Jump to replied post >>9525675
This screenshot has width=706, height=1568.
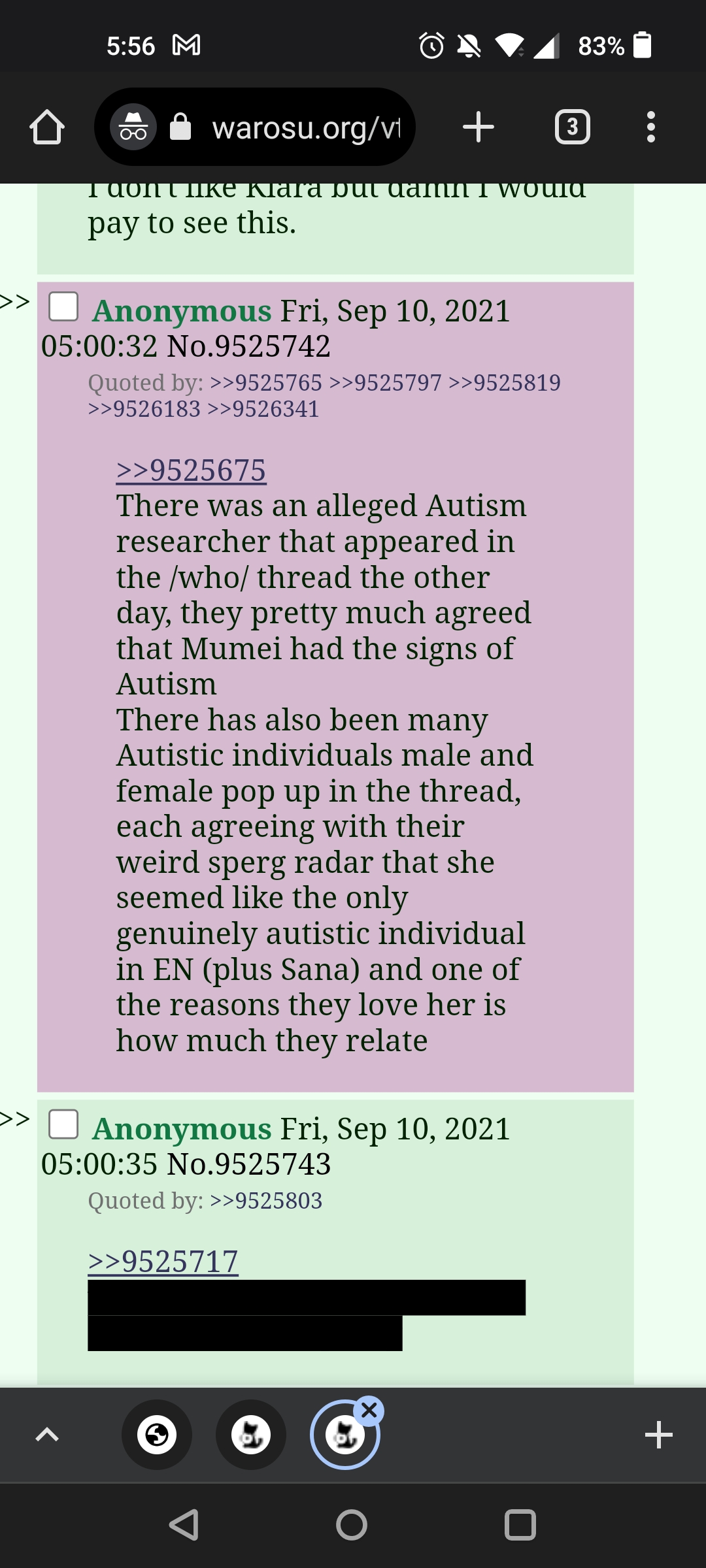coord(191,470)
